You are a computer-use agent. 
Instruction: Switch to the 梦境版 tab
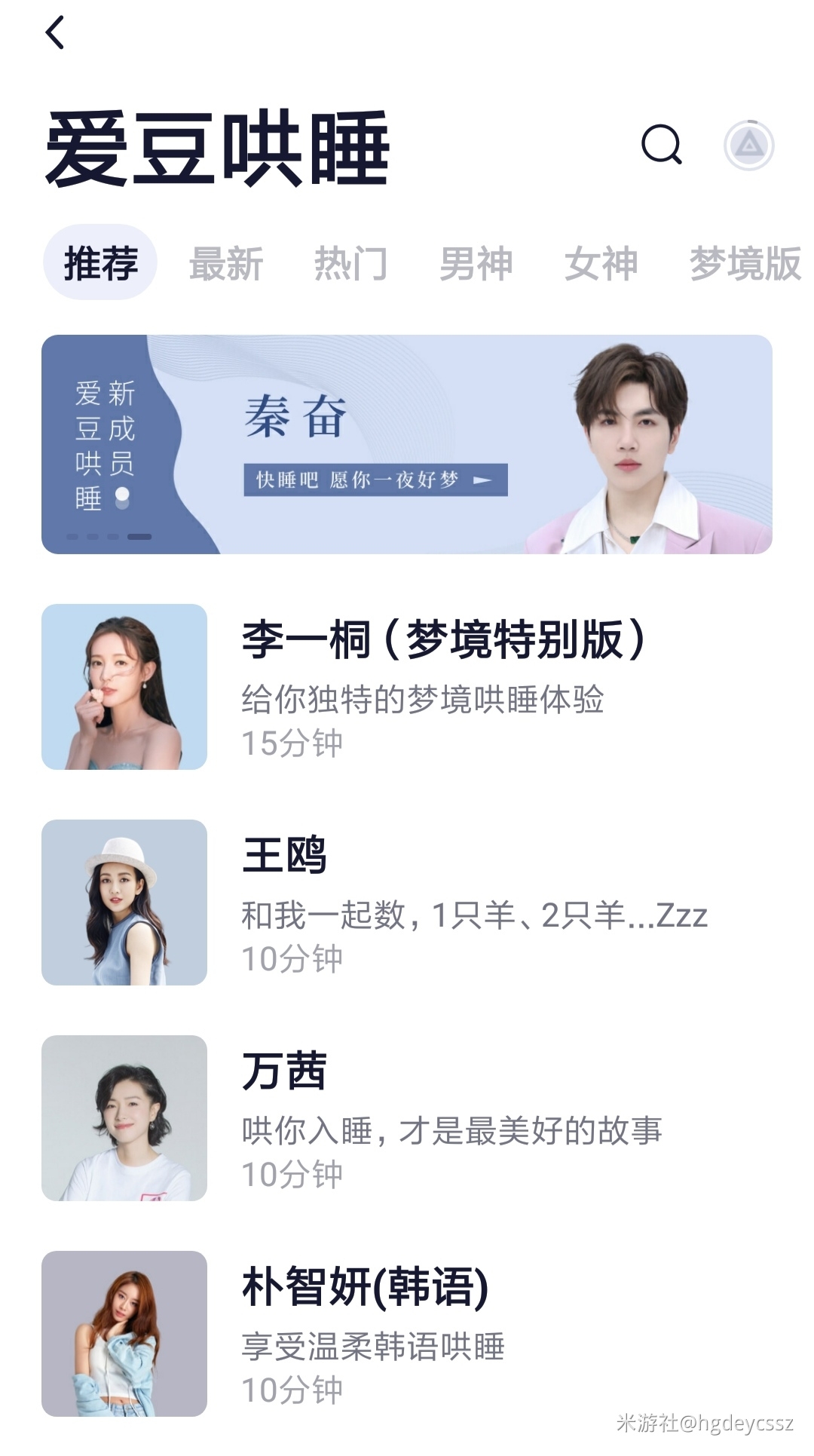745,264
